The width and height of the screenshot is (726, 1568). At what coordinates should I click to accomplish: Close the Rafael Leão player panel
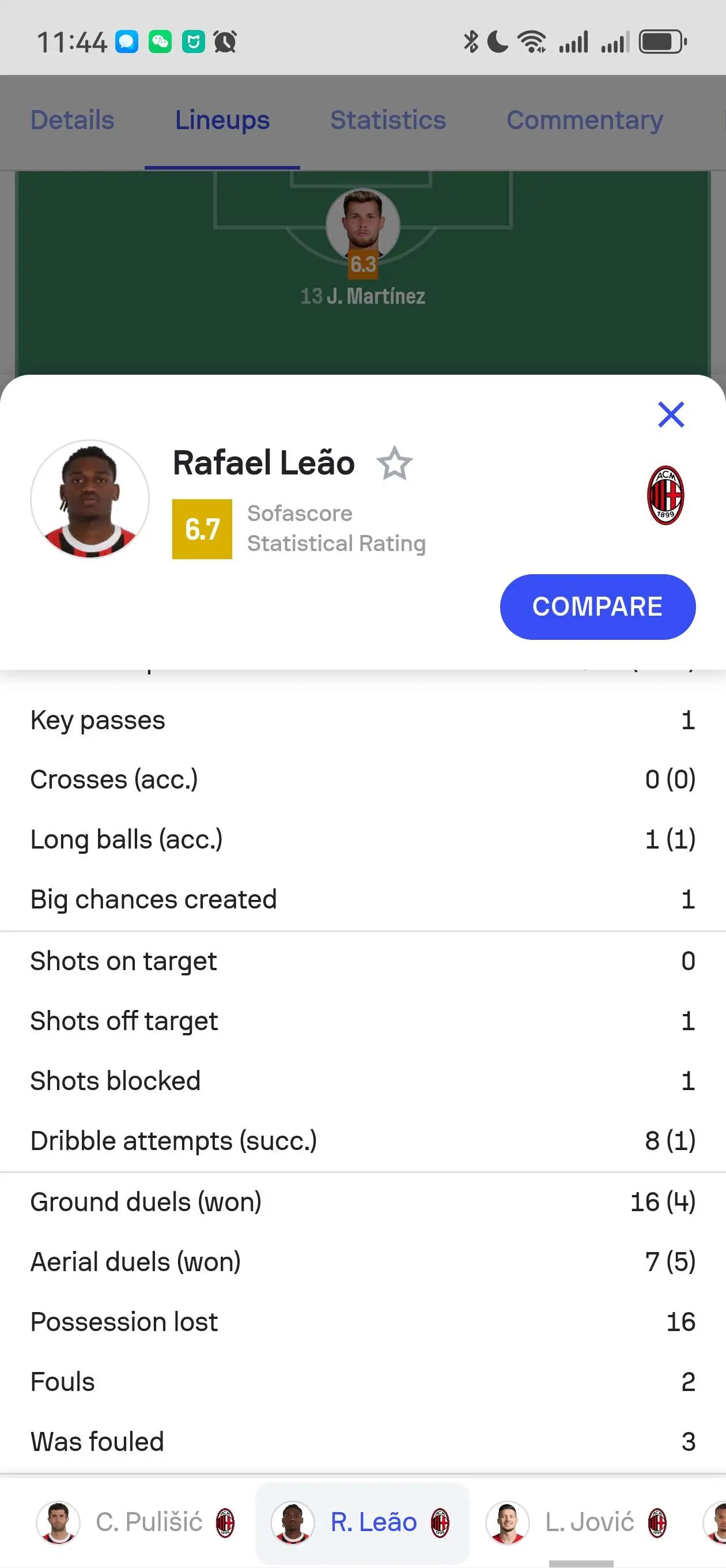point(671,414)
